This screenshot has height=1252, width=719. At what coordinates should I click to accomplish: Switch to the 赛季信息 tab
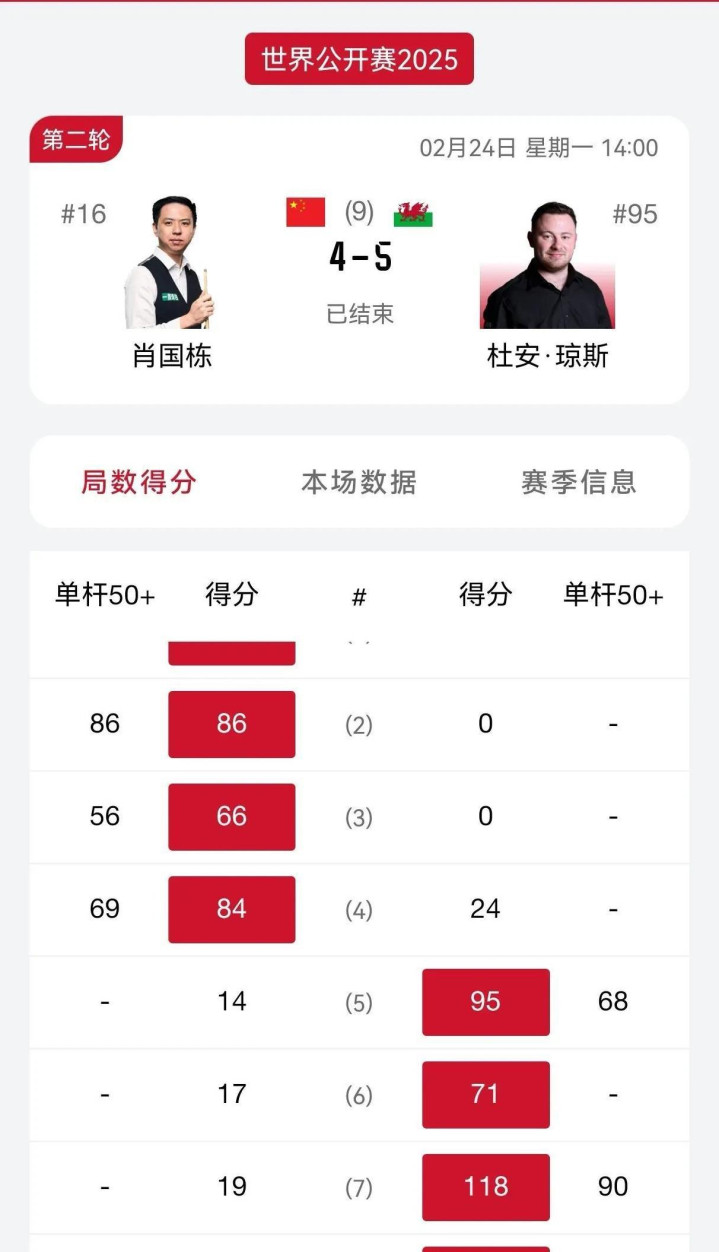click(579, 482)
